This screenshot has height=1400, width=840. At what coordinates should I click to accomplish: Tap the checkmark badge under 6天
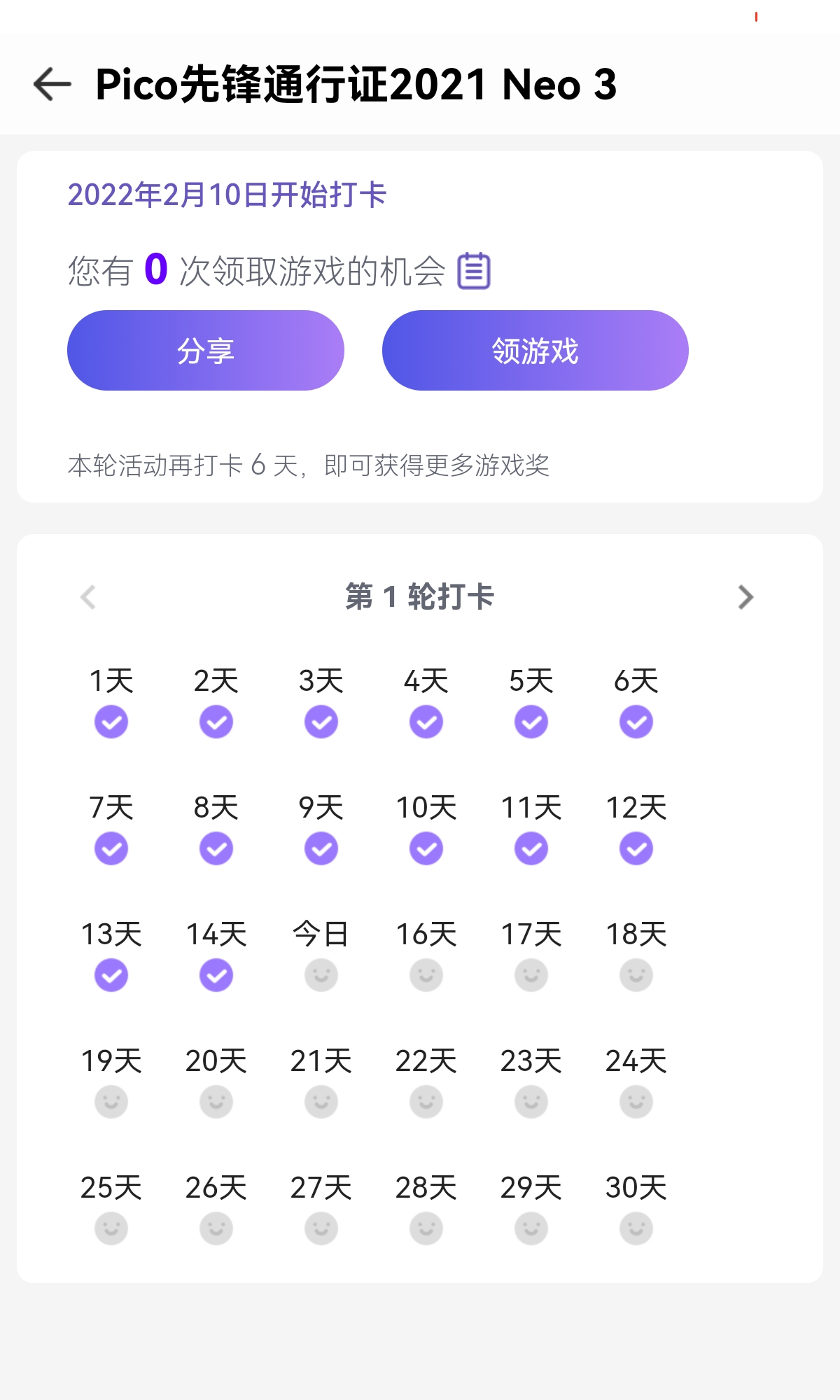[x=635, y=721]
